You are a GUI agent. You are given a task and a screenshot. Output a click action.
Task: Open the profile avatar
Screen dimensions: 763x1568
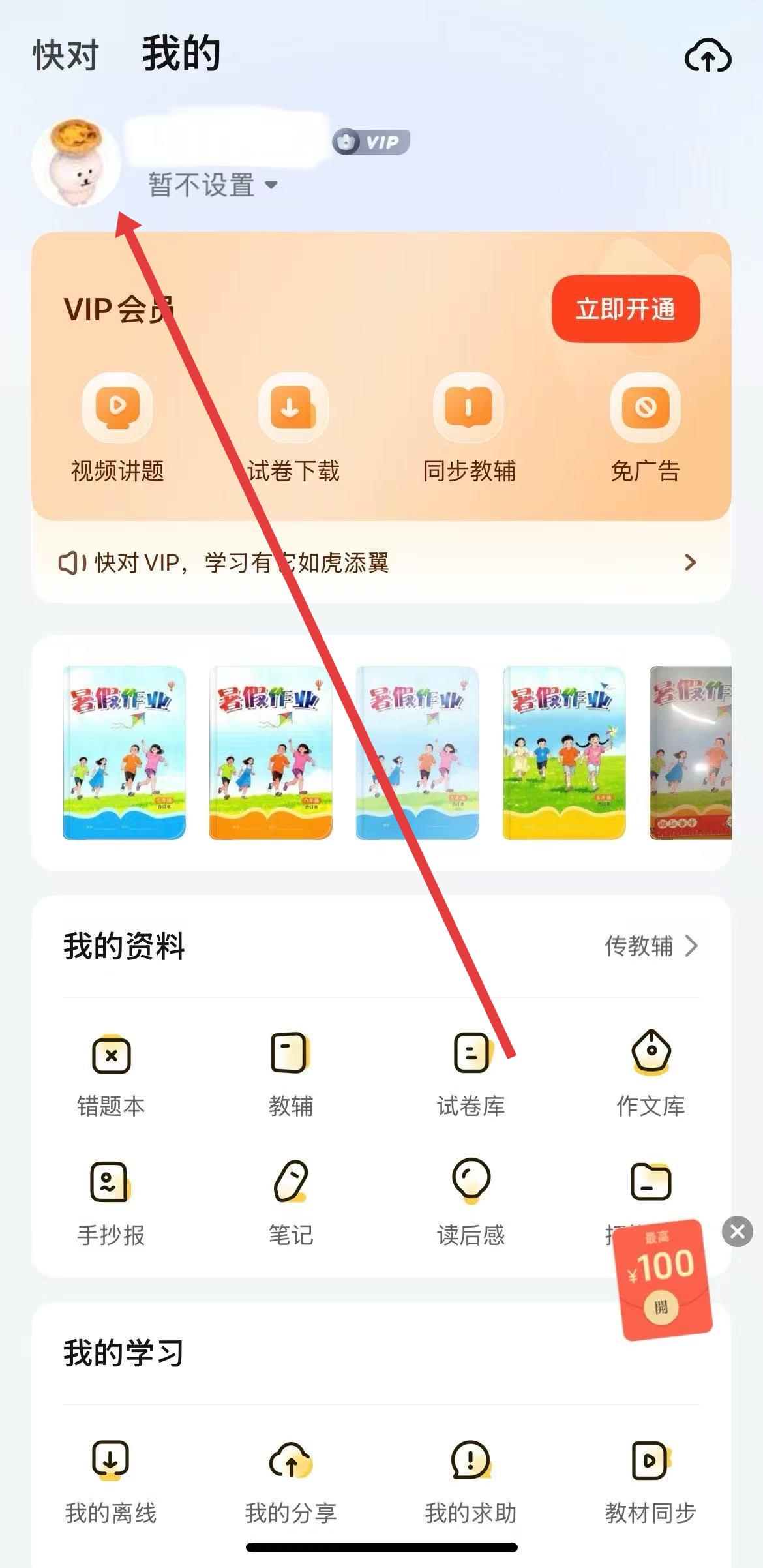pyautogui.click(x=76, y=163)
